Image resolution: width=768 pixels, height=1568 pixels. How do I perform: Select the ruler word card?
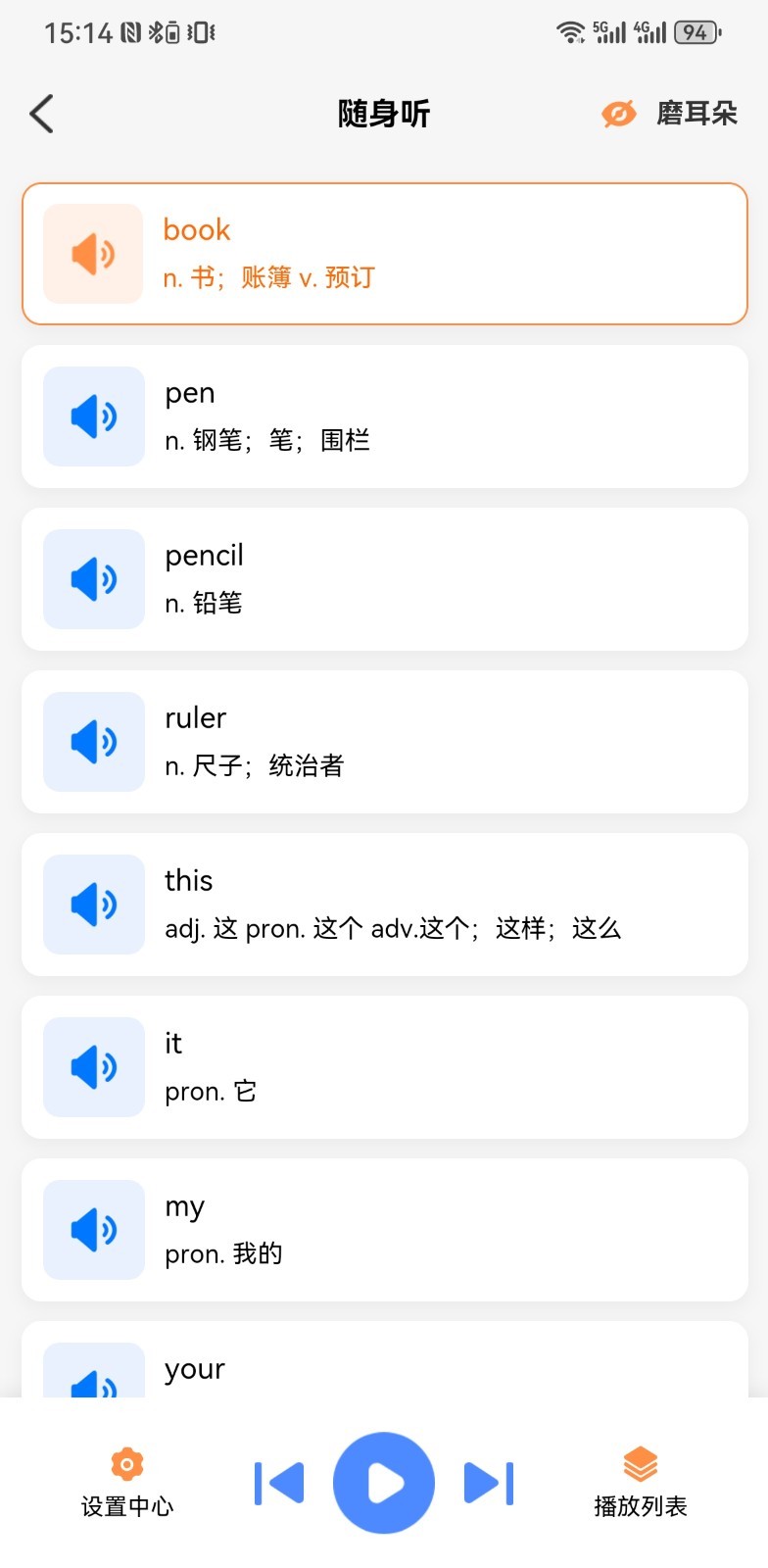tap(441, 742)
